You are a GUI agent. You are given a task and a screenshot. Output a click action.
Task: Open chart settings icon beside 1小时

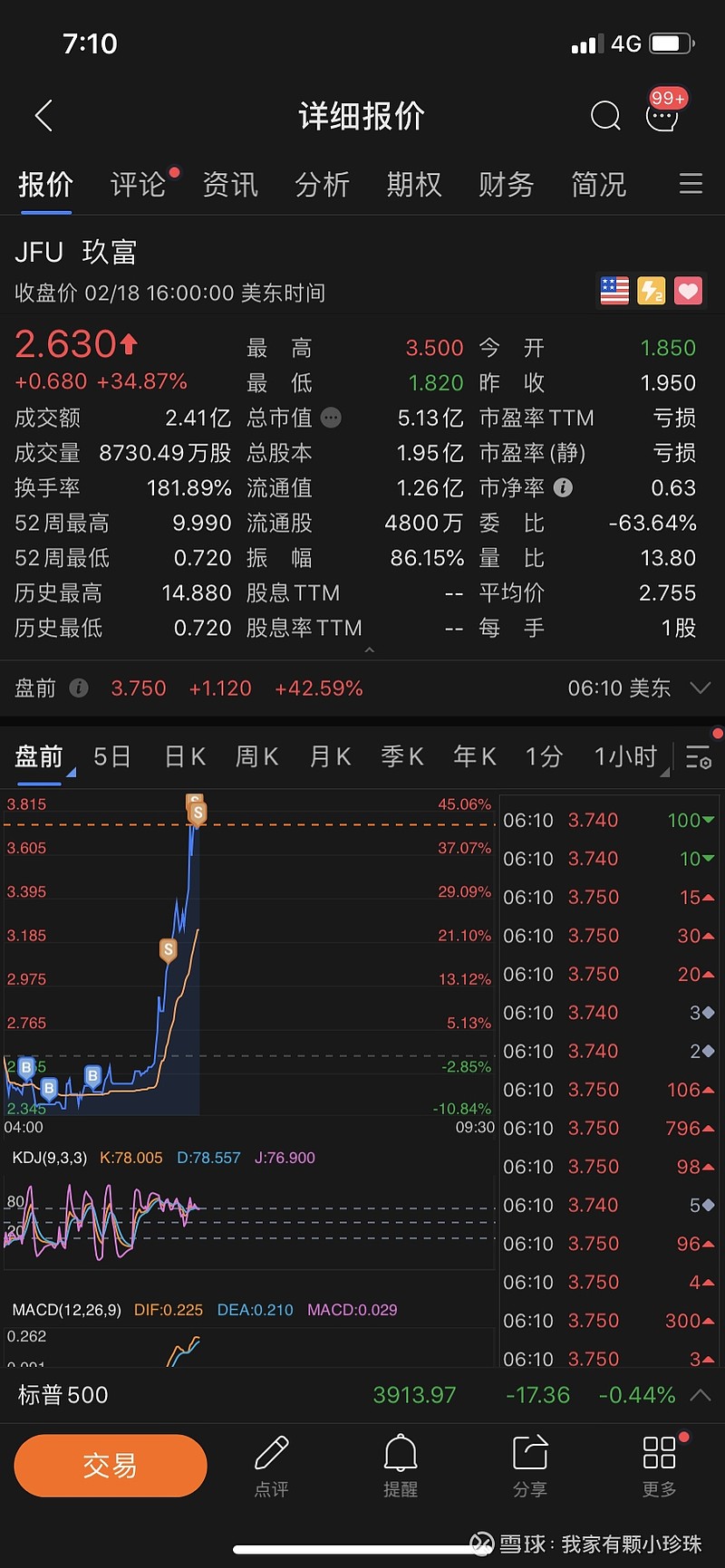pos(699,757)
